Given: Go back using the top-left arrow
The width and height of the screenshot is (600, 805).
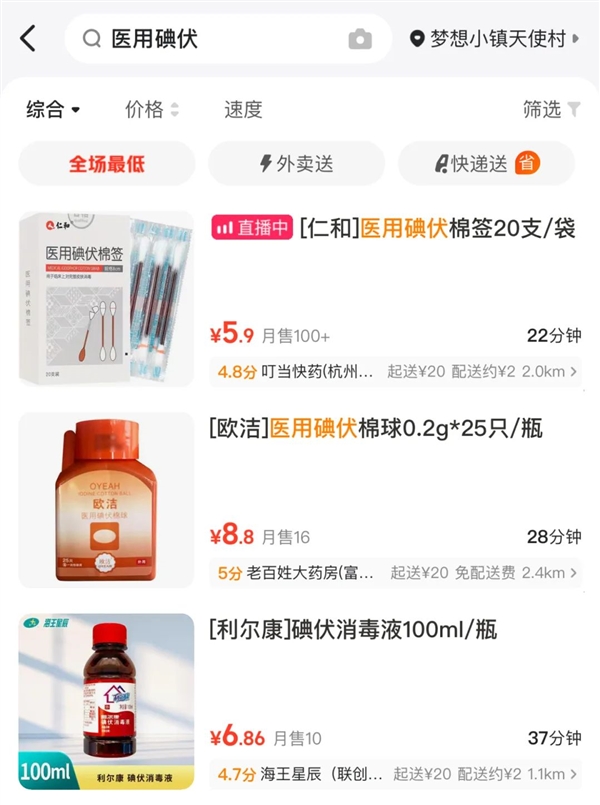Looking at the screenshot, I should point(28,39).
